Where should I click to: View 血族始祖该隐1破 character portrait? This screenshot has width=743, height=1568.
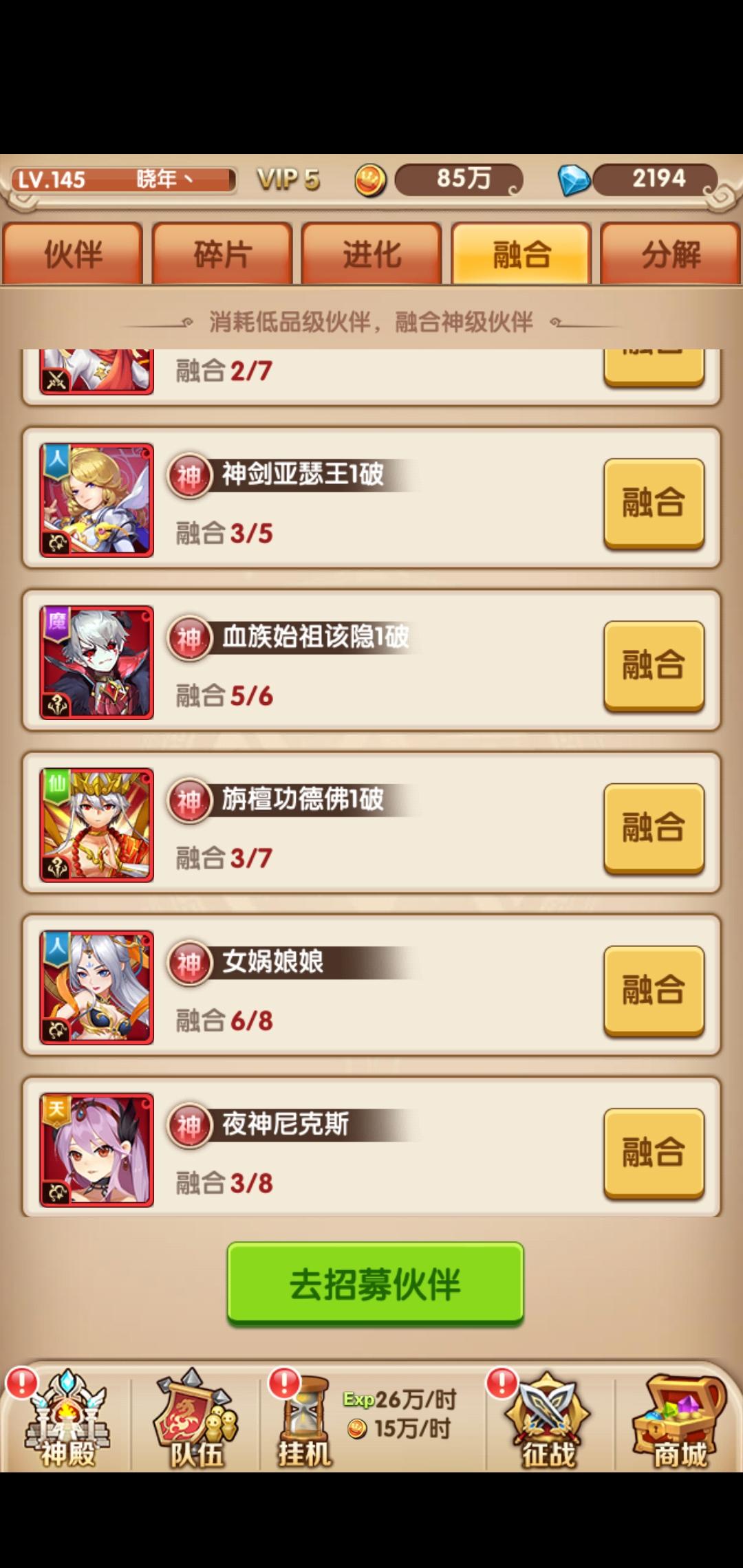(97, 662)
